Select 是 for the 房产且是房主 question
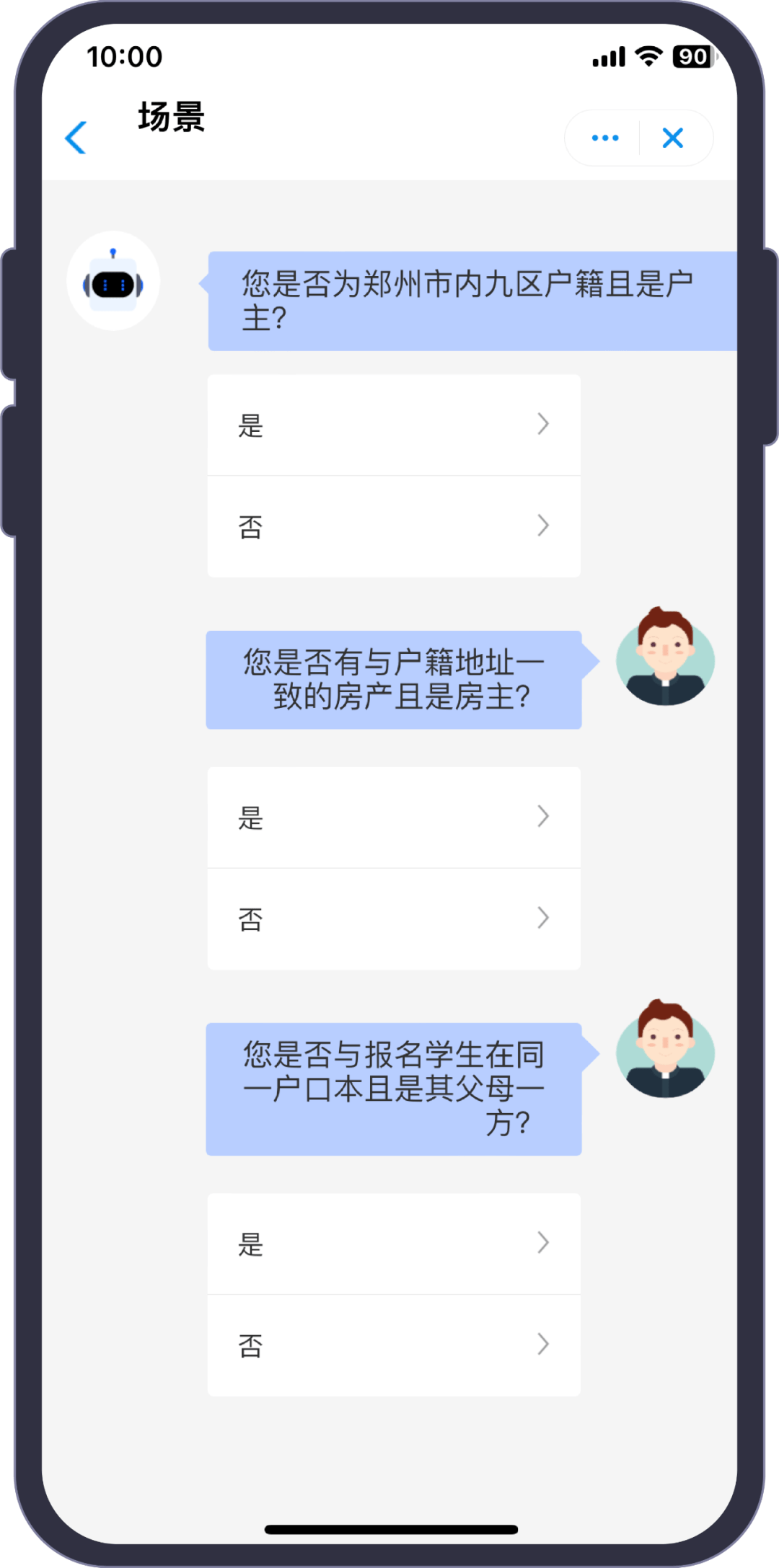Screen dimensions: 779x1568 (394, 818)
